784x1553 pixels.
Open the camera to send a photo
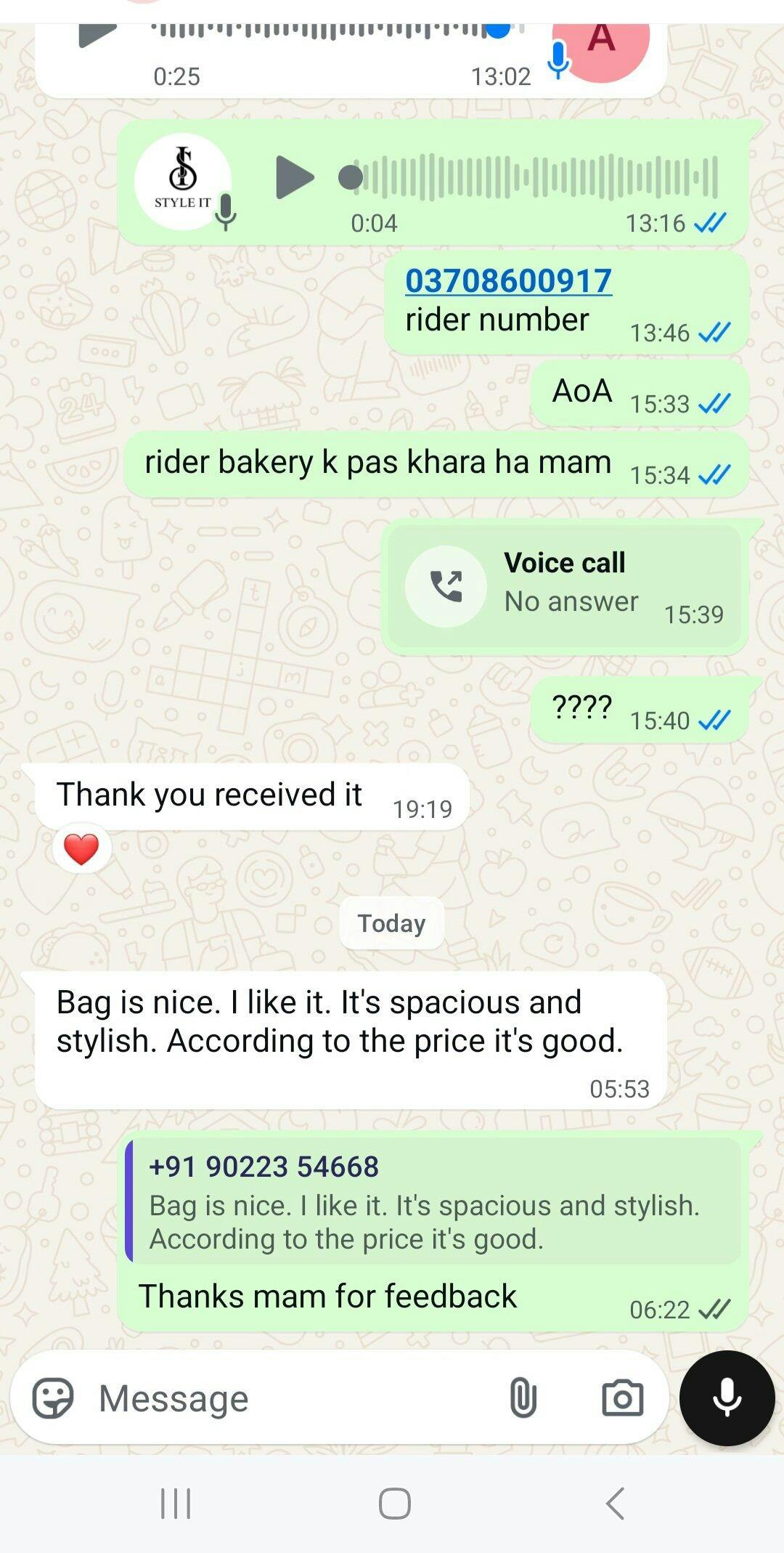click(x=622, y=1398)
